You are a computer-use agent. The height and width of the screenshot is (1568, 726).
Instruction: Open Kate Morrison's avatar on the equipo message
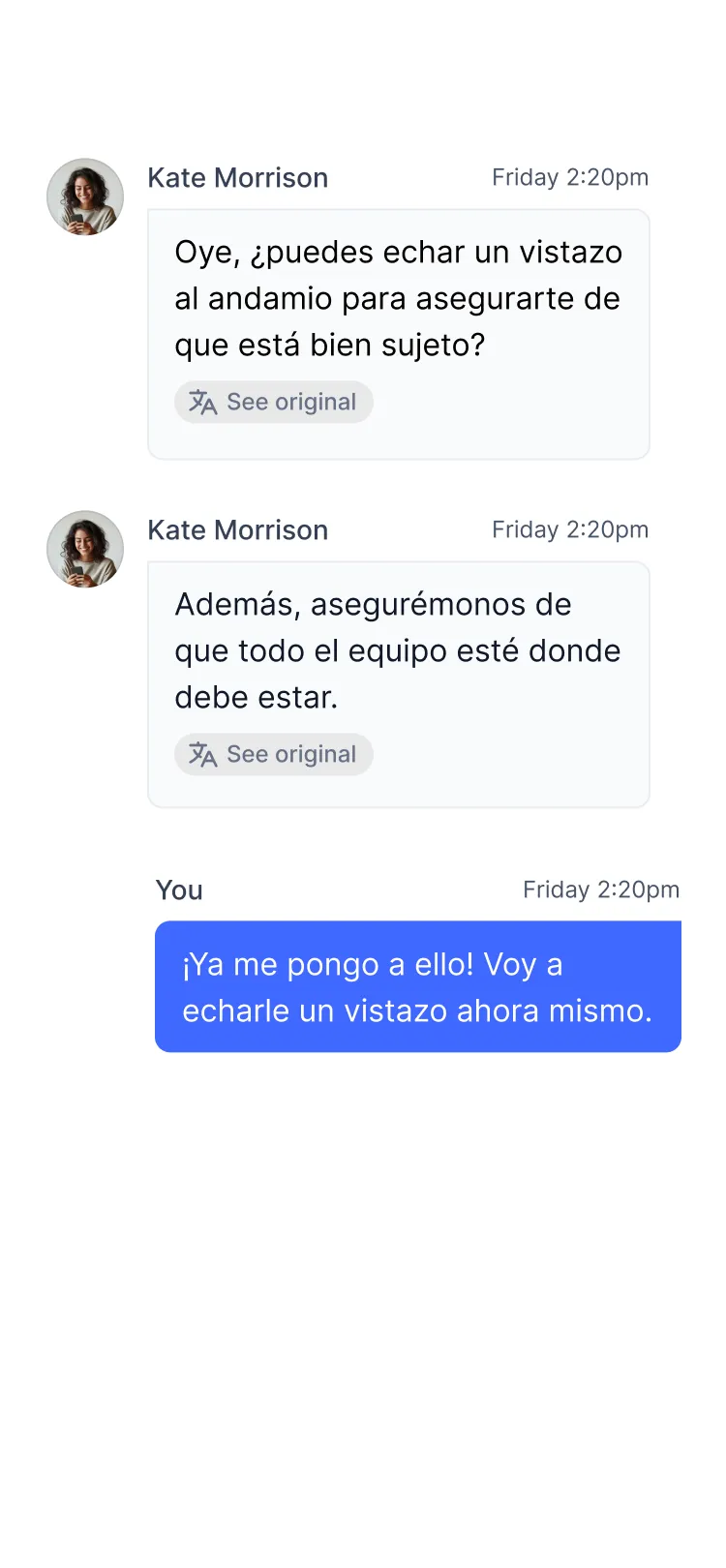coord(85,550)
